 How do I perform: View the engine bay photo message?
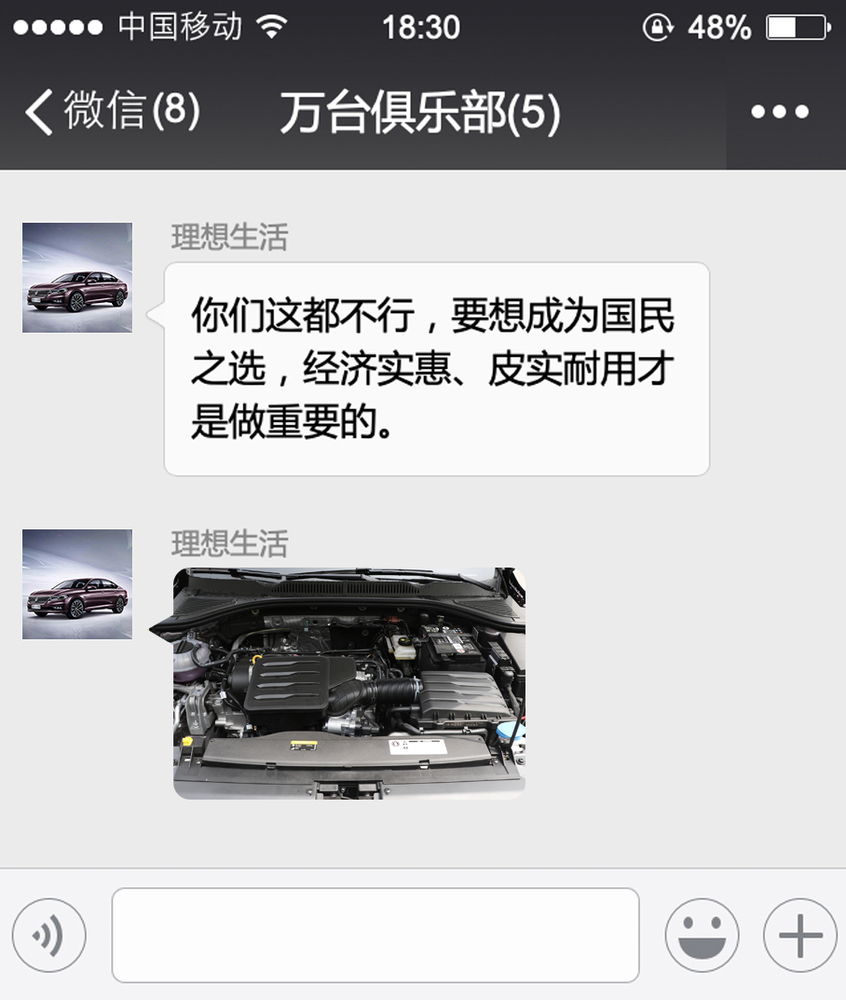350,683
